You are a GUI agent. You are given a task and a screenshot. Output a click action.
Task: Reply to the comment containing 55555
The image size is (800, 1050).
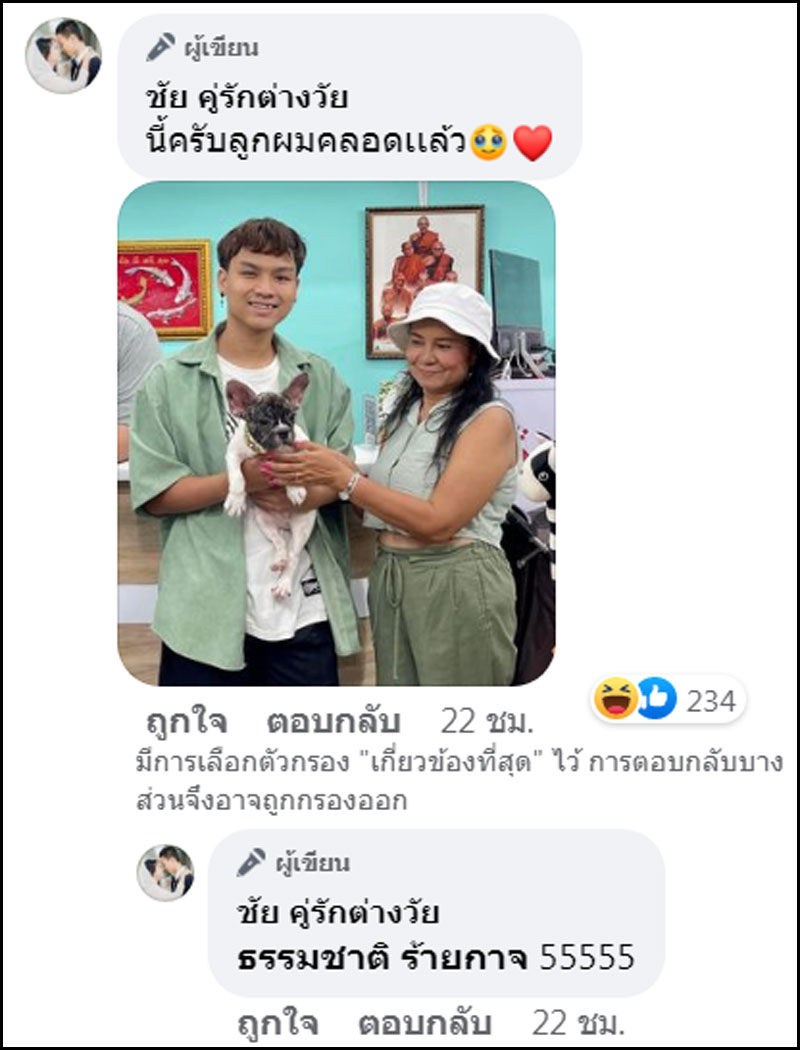425,1024
